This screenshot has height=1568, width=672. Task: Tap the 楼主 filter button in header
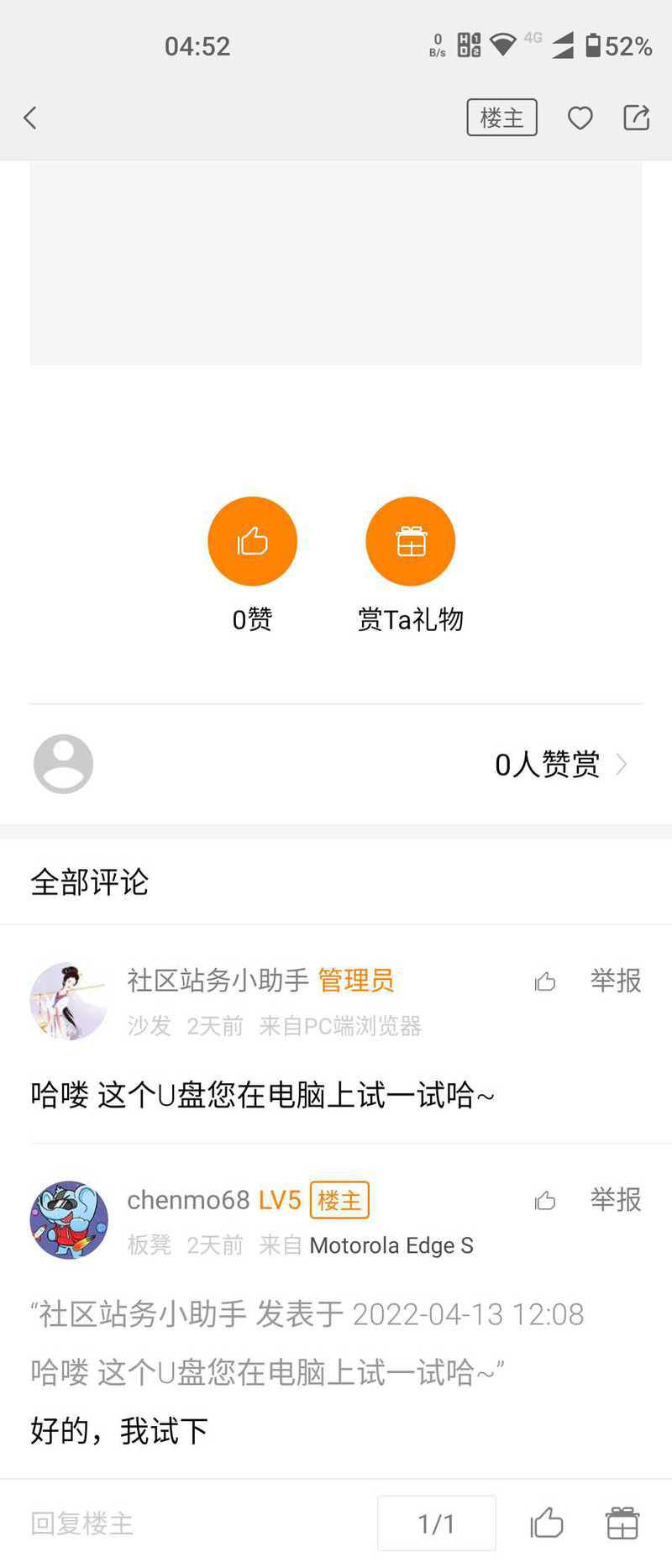[x=501, y=118]
